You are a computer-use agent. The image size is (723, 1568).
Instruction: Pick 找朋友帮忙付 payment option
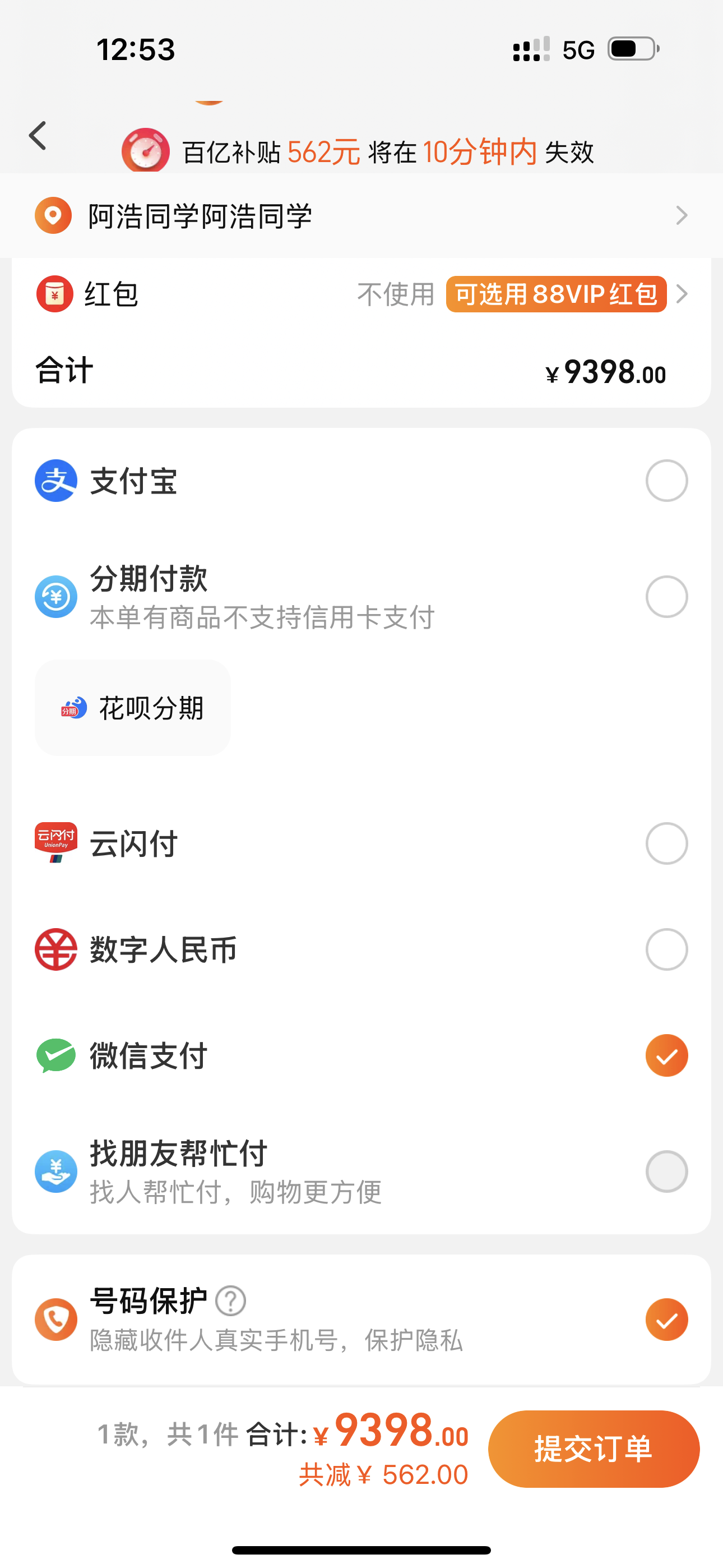pos(666,1171)
